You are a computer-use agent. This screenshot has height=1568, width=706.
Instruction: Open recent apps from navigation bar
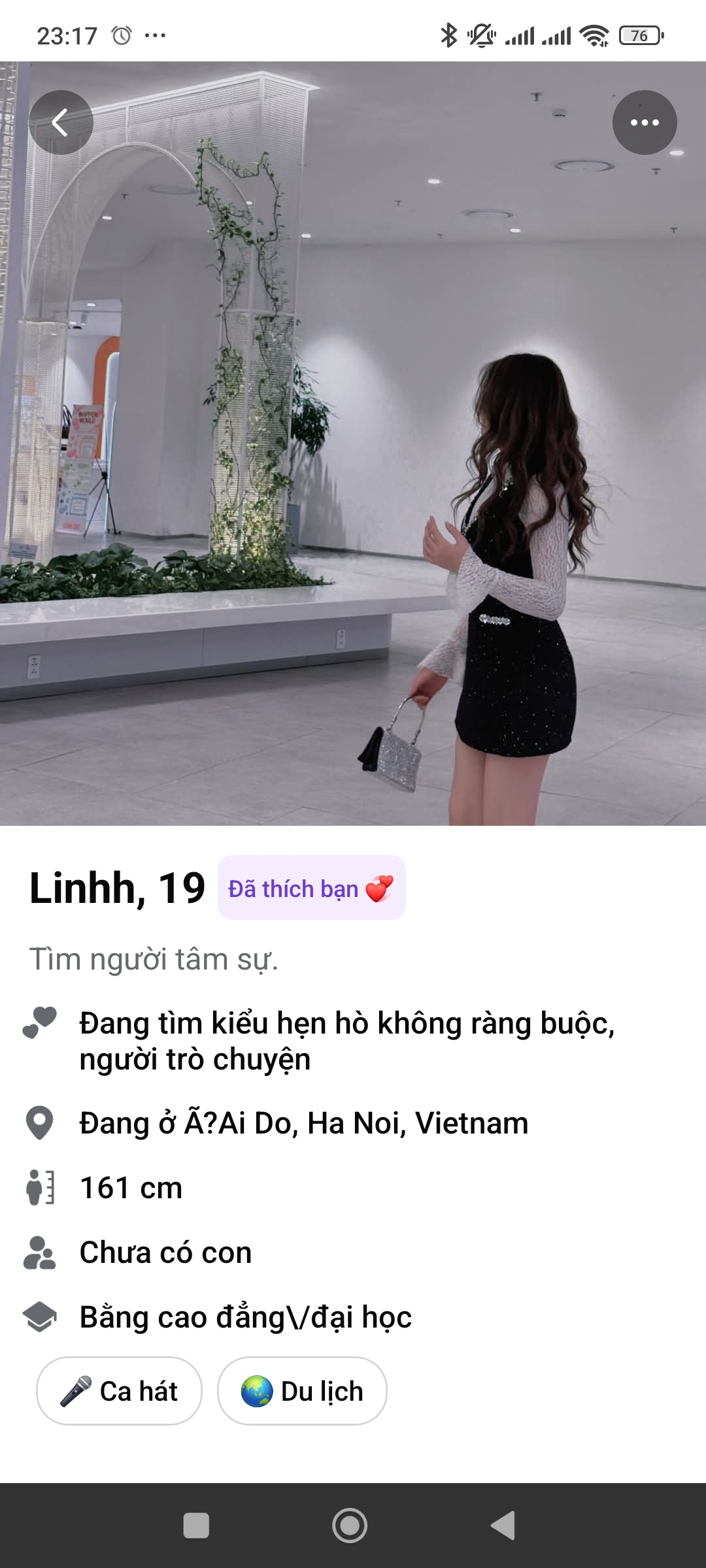(x=196, y=1526)
